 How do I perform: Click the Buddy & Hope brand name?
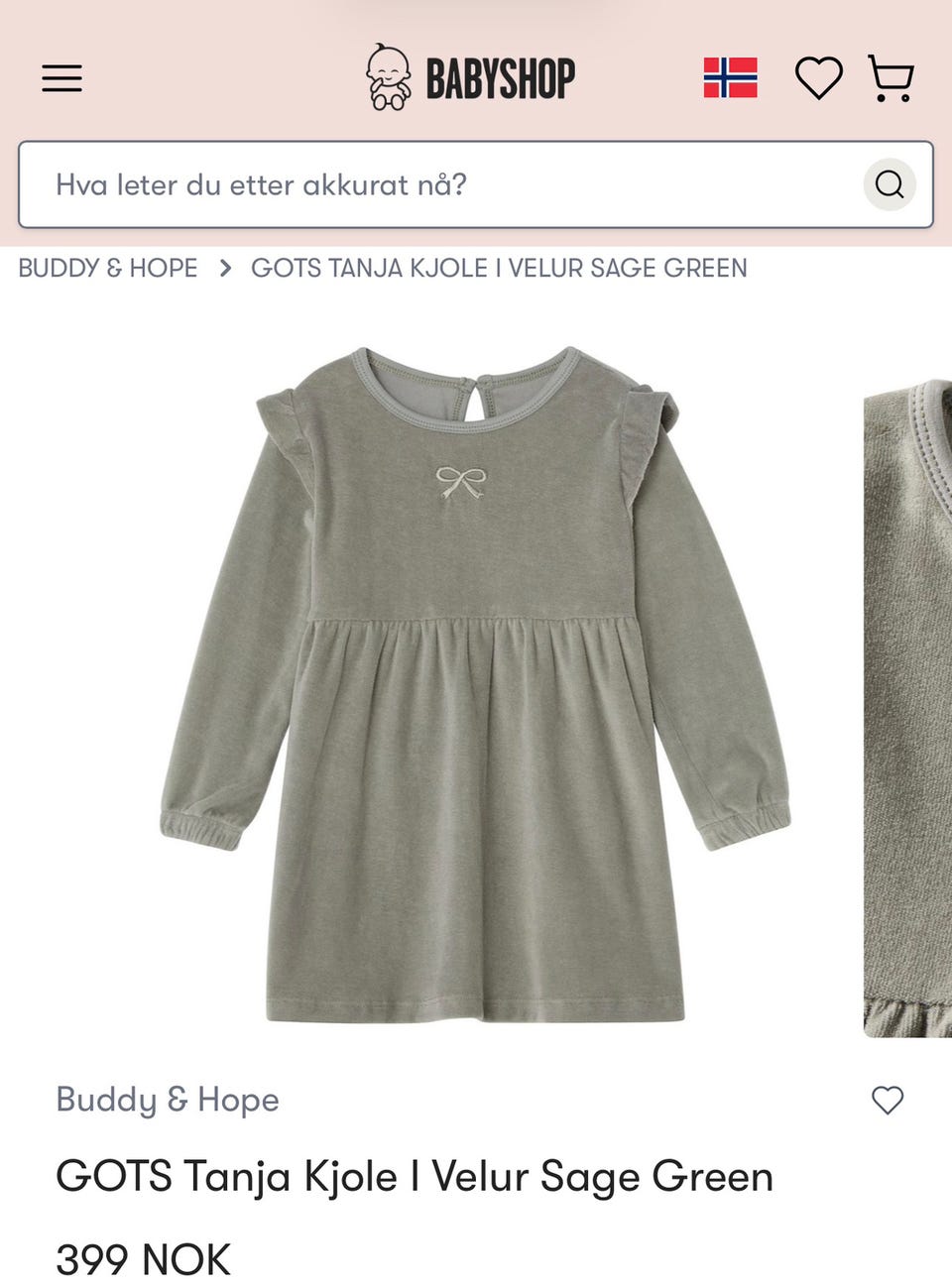(169, 1100)
